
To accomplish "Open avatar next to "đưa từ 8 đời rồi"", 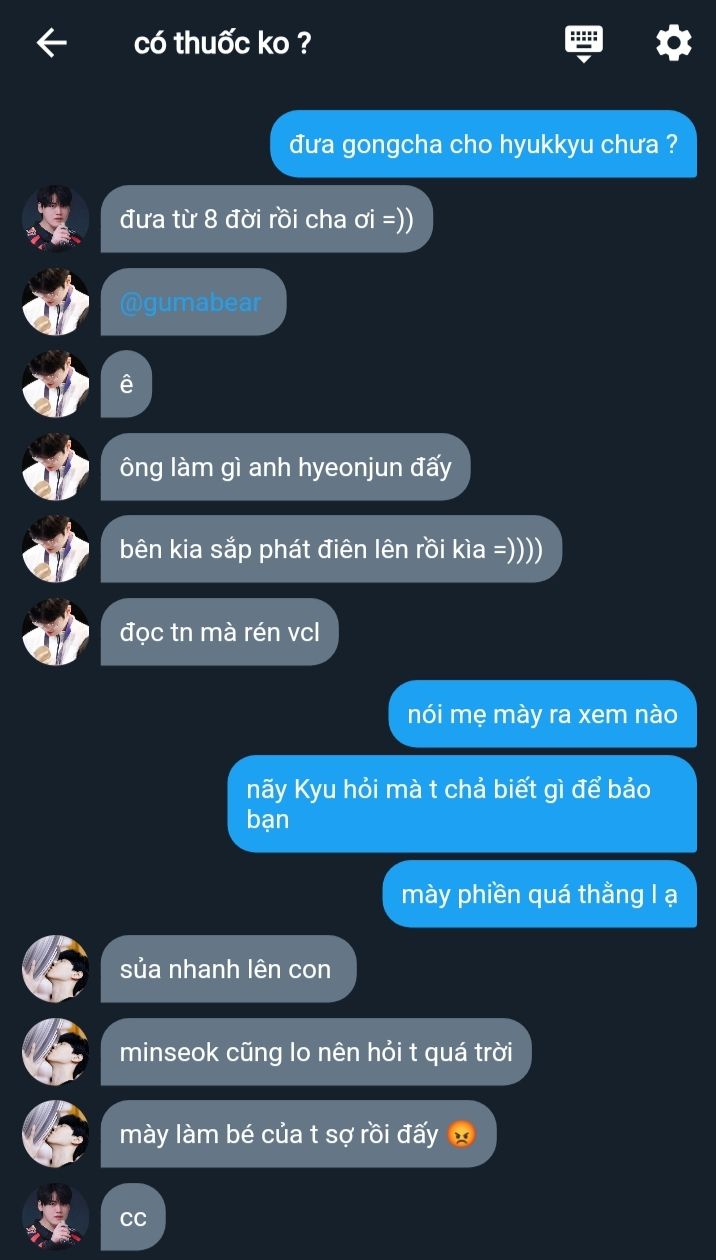I will (56, 218).
